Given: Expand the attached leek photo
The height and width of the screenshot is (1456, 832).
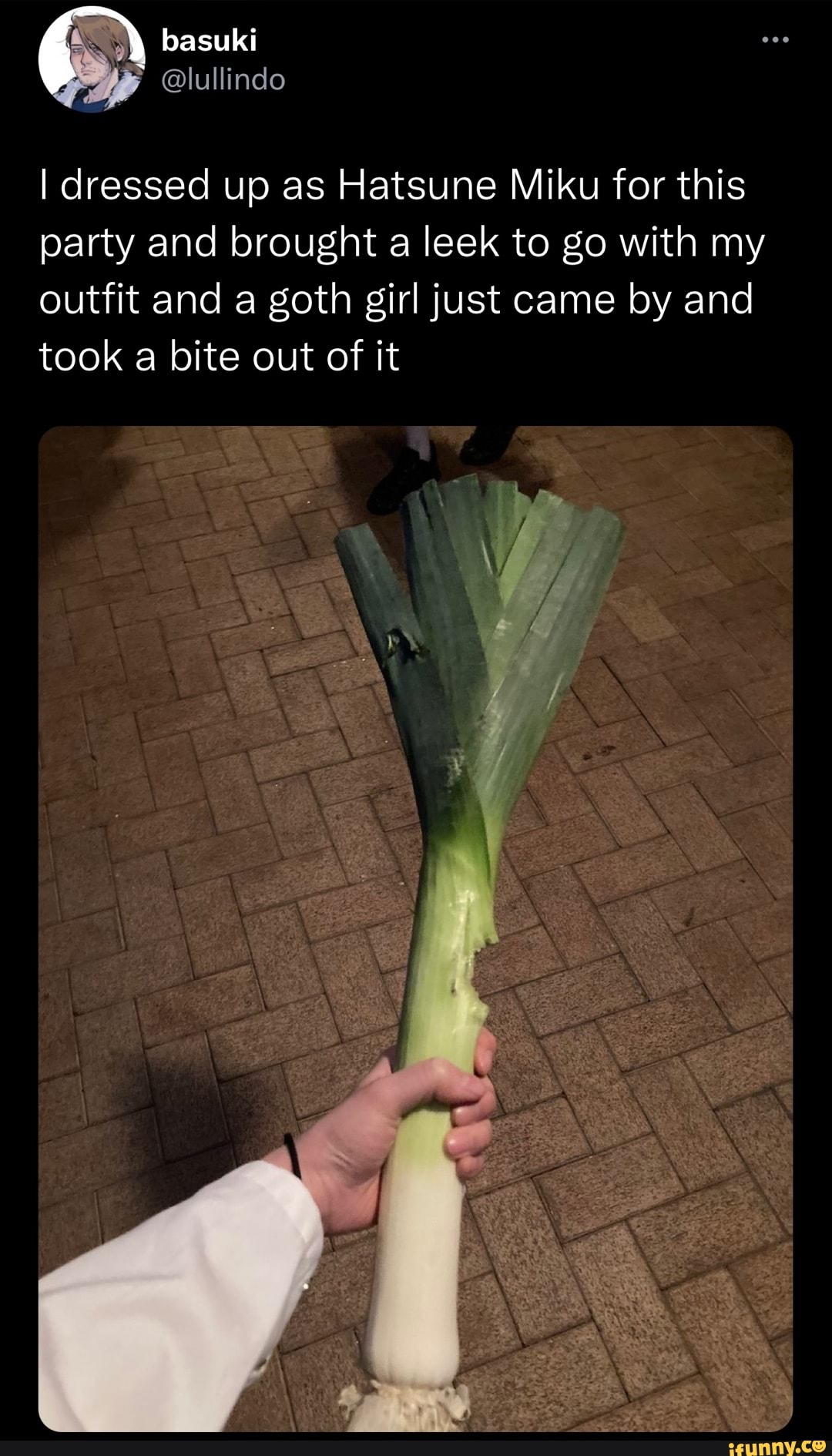Looking at the screenshot, I should point(415,924).
